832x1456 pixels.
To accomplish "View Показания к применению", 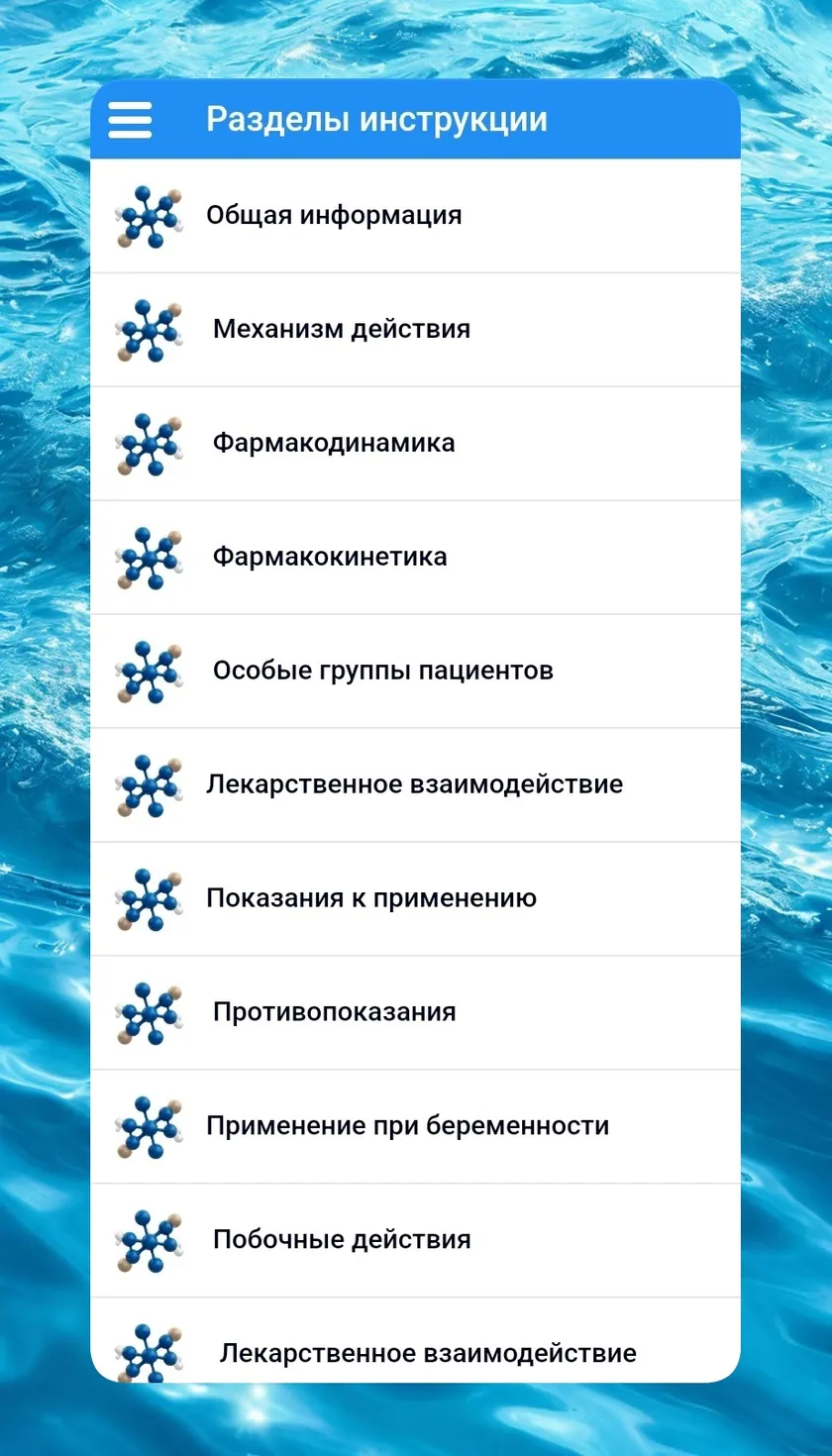I will 415,899.
